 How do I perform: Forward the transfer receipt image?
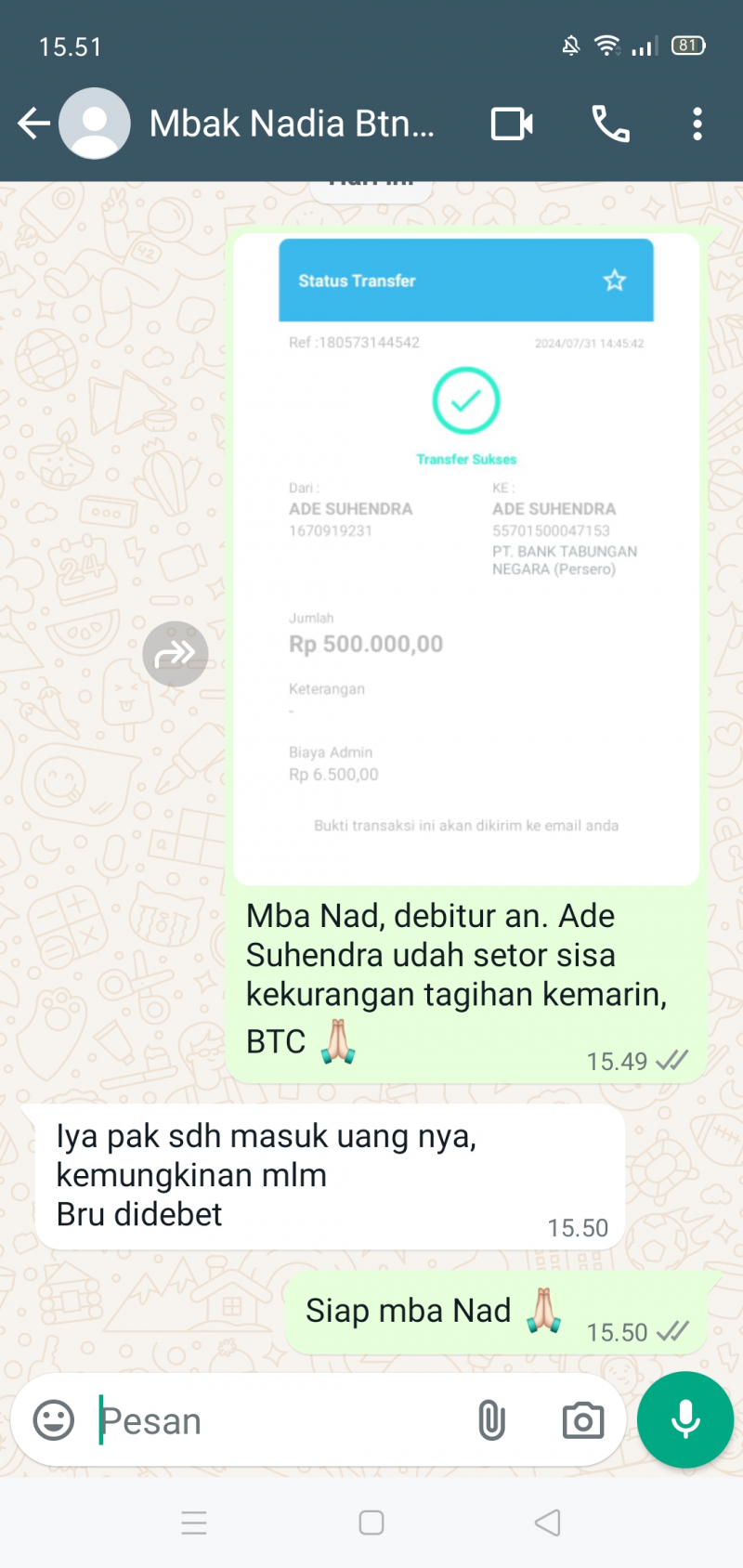click(175, 654)
